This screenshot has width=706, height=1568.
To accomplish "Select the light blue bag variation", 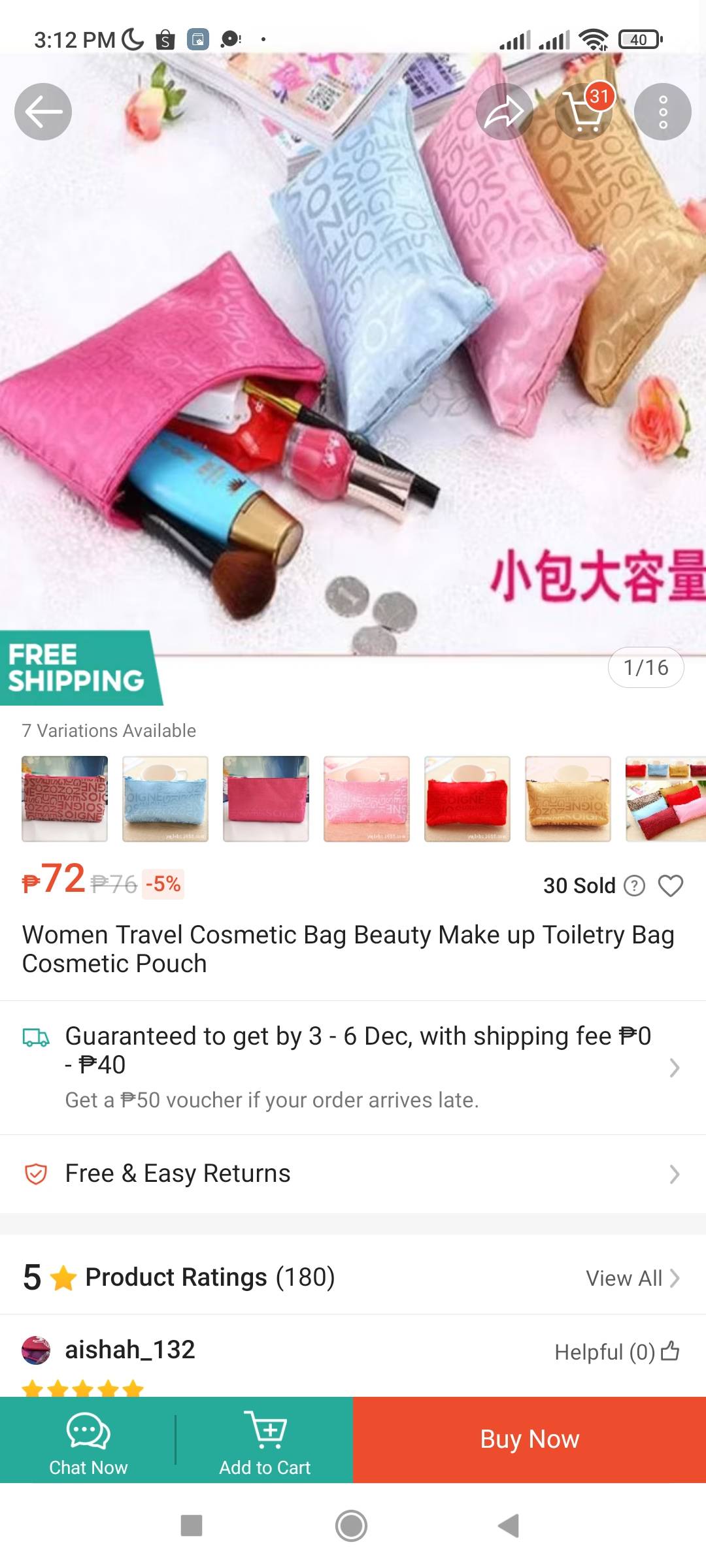I will click(x=165, y=798).
